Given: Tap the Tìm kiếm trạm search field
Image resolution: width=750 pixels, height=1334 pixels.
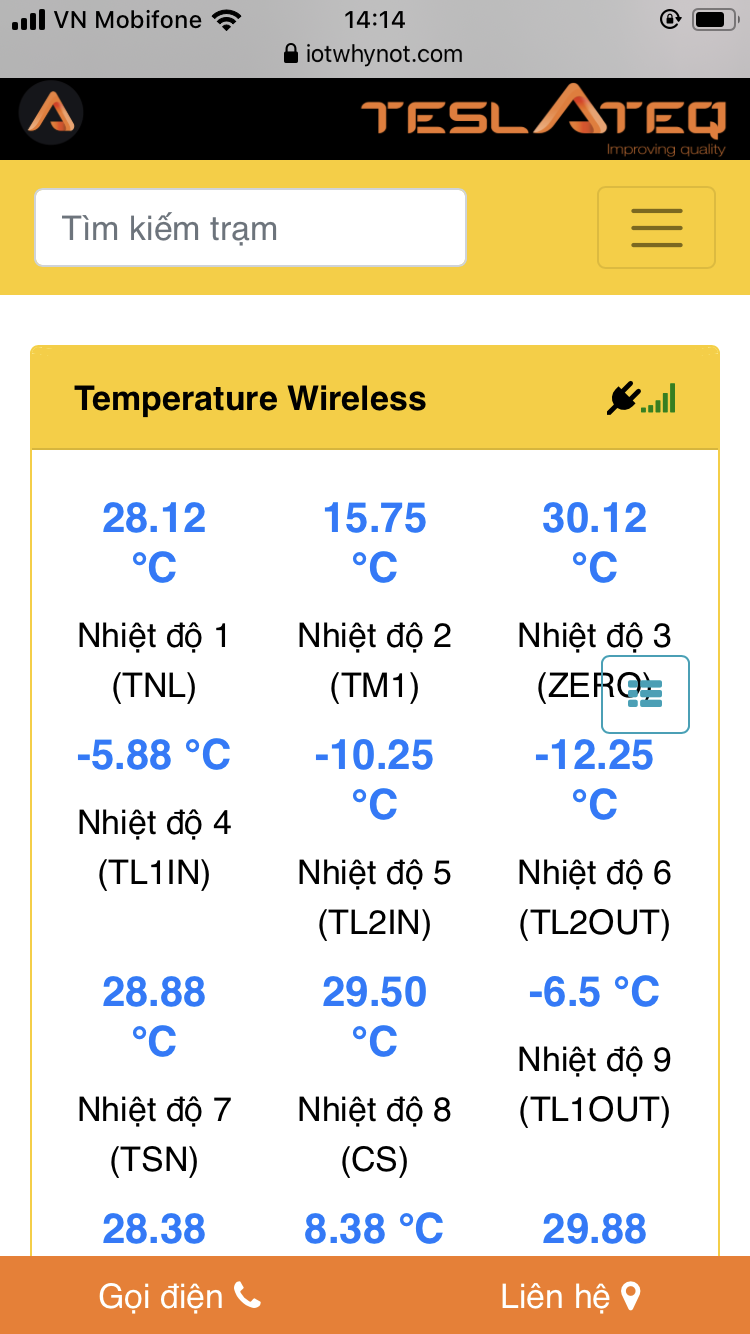Looking at the screenshot, I should click(250, 228).
